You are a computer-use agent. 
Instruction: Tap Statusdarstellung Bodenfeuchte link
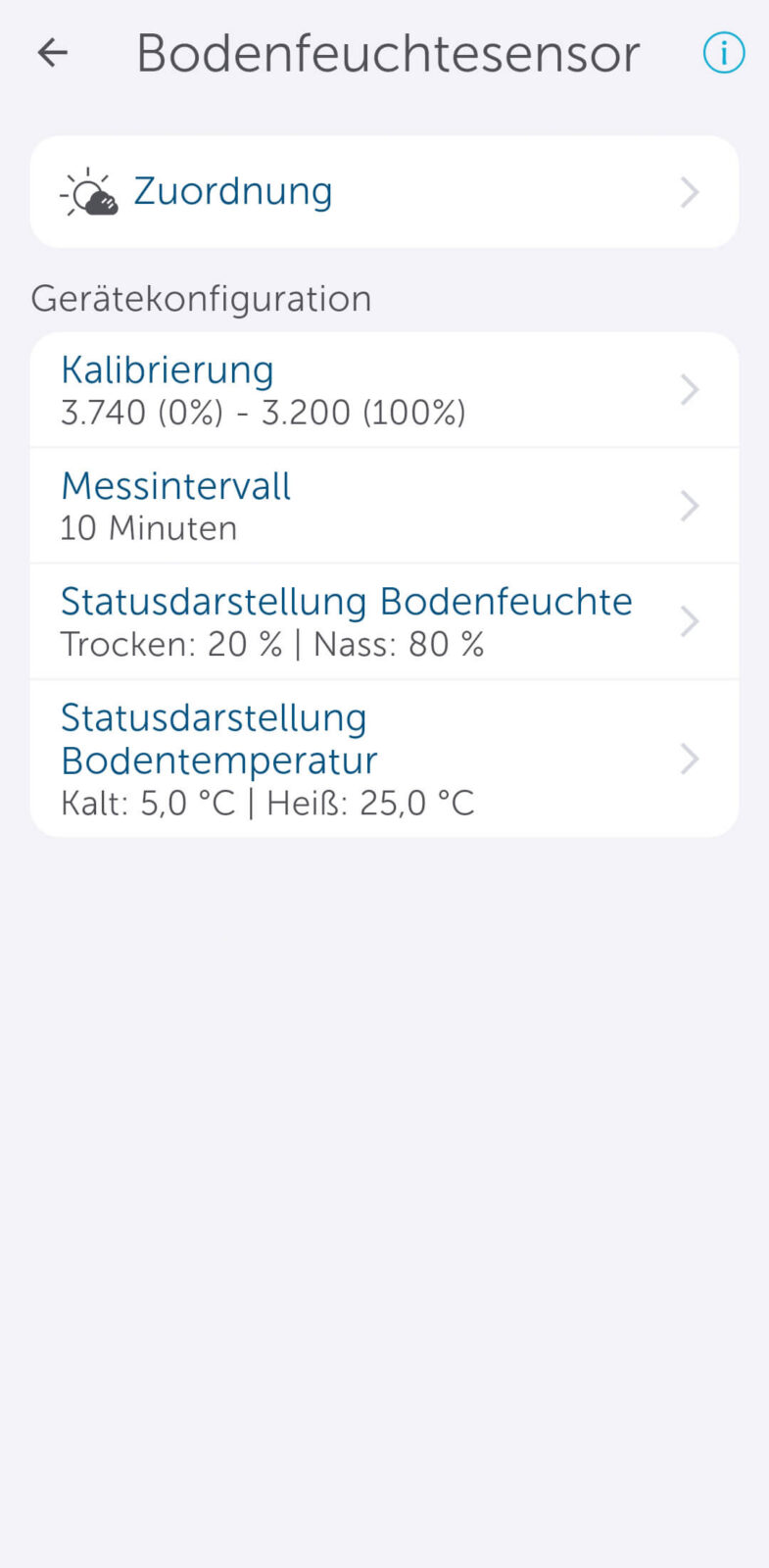(x=346, y=601)
